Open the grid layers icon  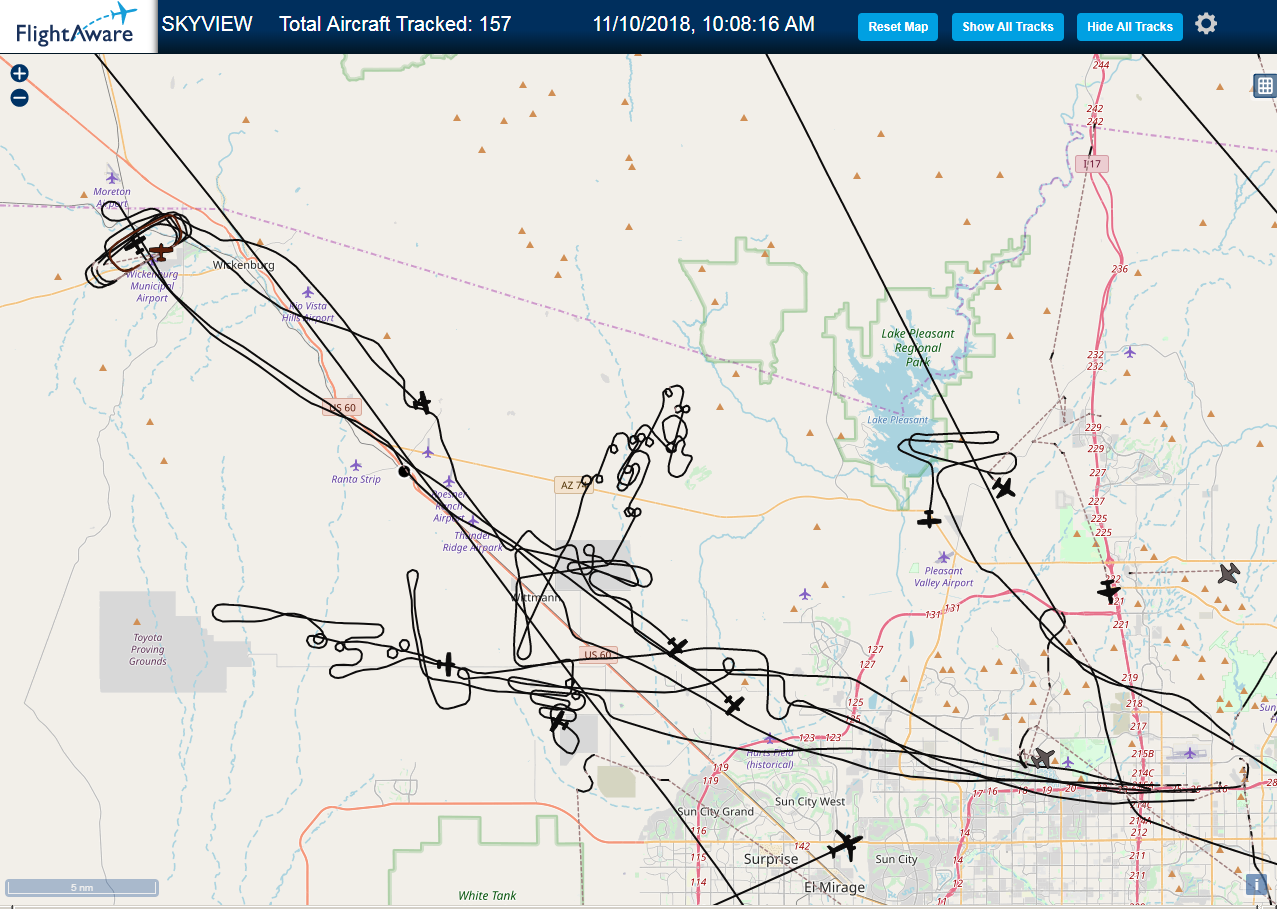1265,86
